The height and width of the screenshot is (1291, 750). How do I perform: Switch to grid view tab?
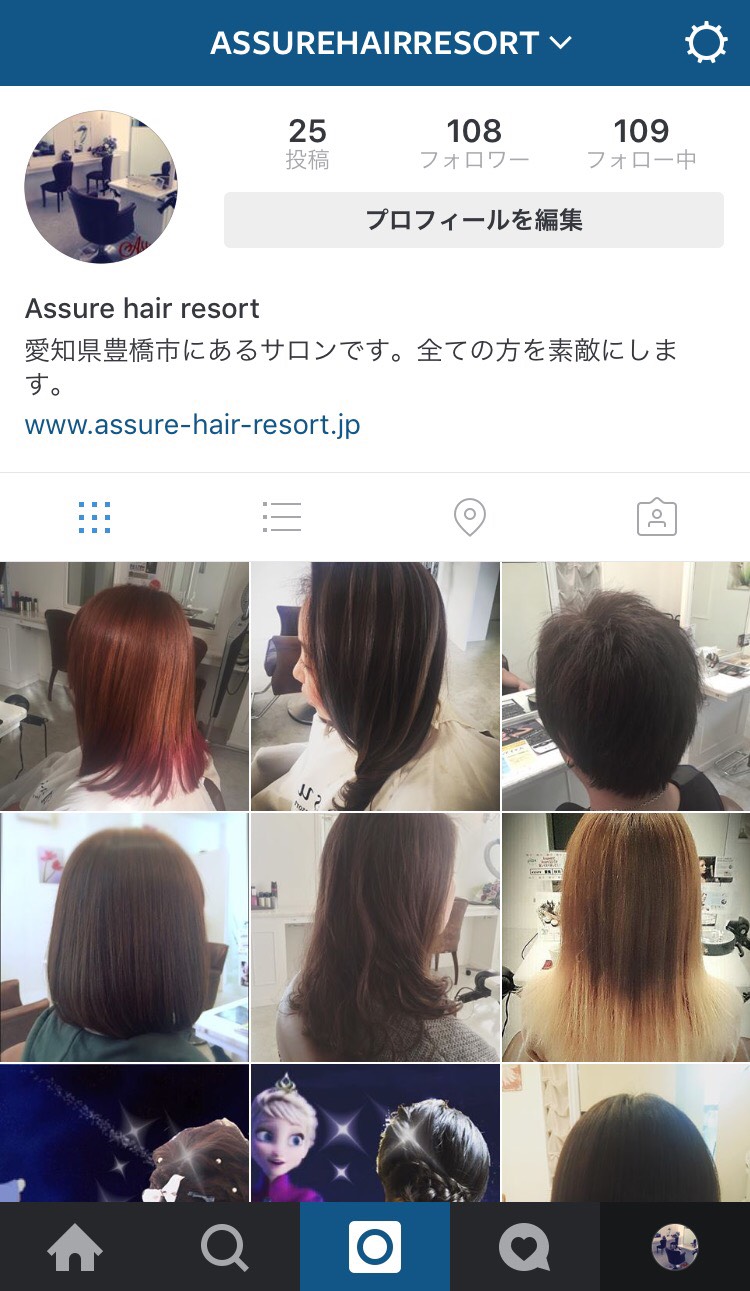[94, 517]
